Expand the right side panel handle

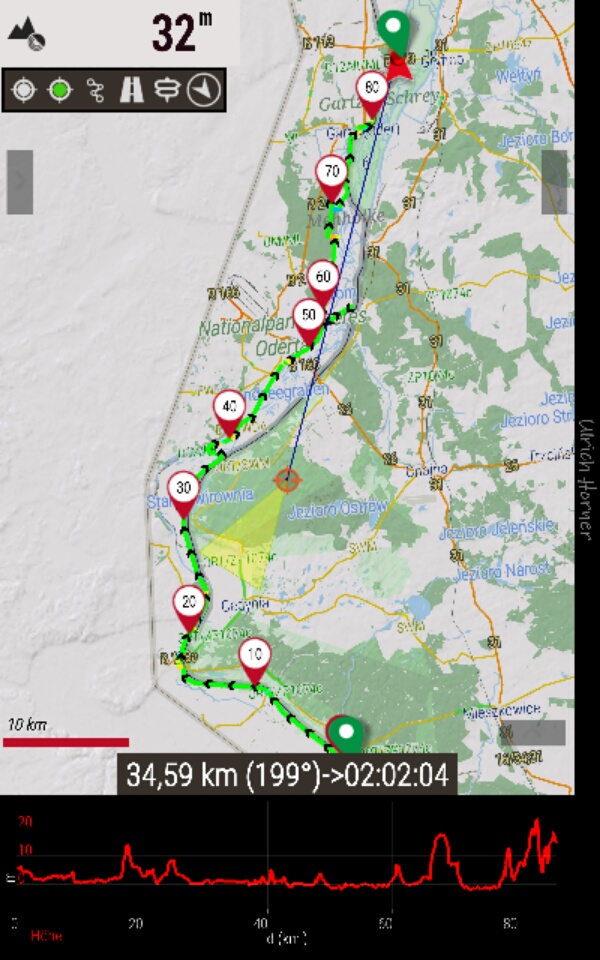pos(554,182)
